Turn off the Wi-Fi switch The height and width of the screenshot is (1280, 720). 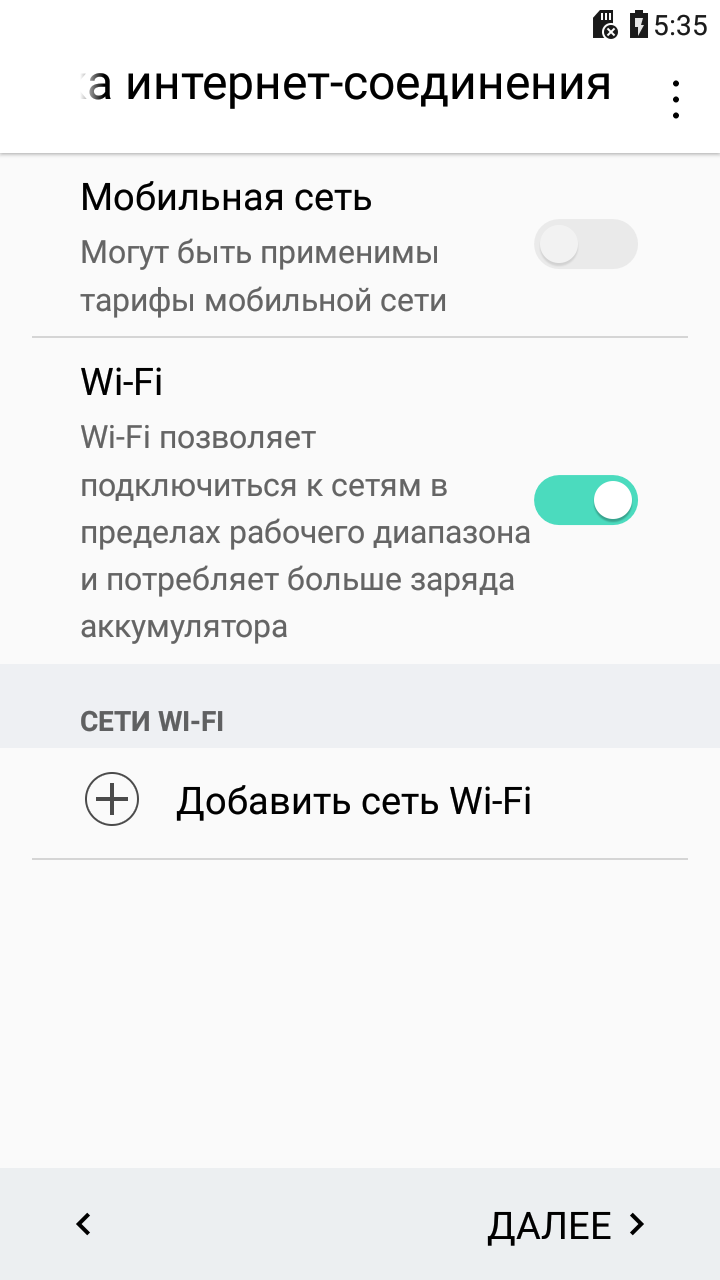coord(586,500)
